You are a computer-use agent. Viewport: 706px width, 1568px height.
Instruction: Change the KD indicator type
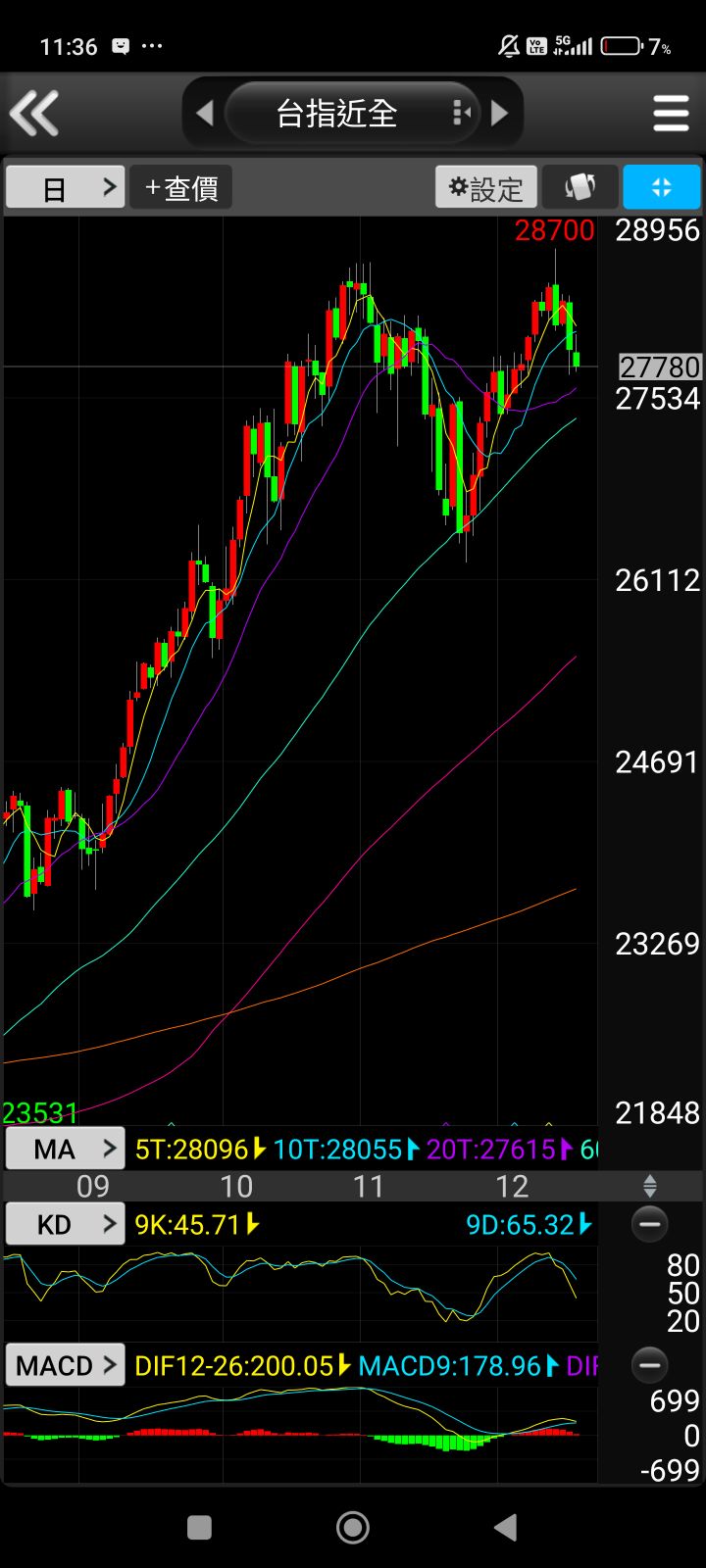(x=65, y=1224)
